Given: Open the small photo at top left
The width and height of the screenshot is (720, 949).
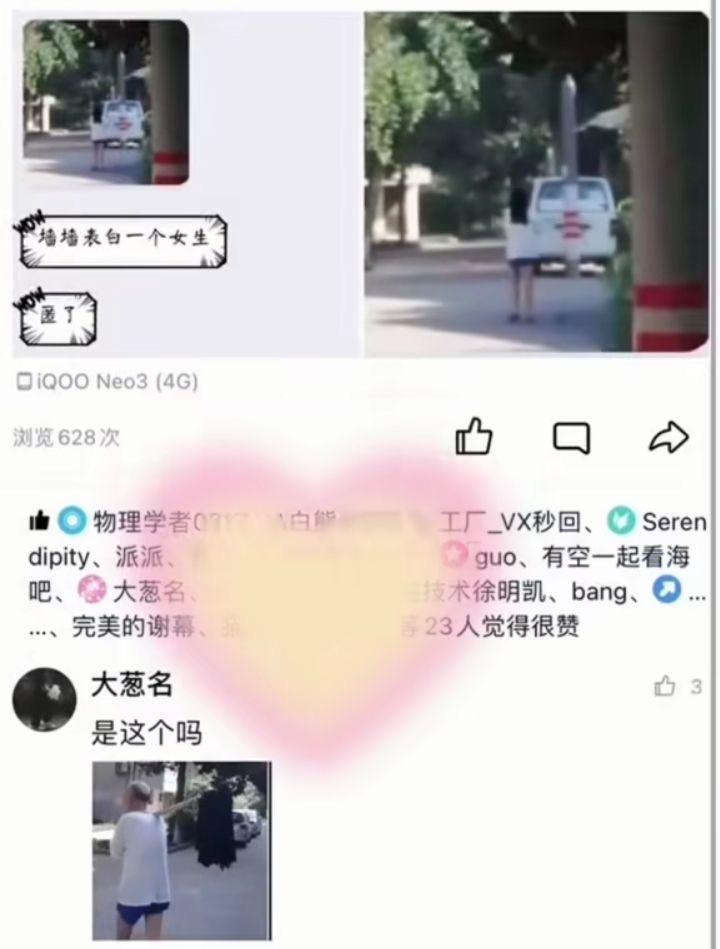Looking at the screenshot, I should click(x=106, y=102).
